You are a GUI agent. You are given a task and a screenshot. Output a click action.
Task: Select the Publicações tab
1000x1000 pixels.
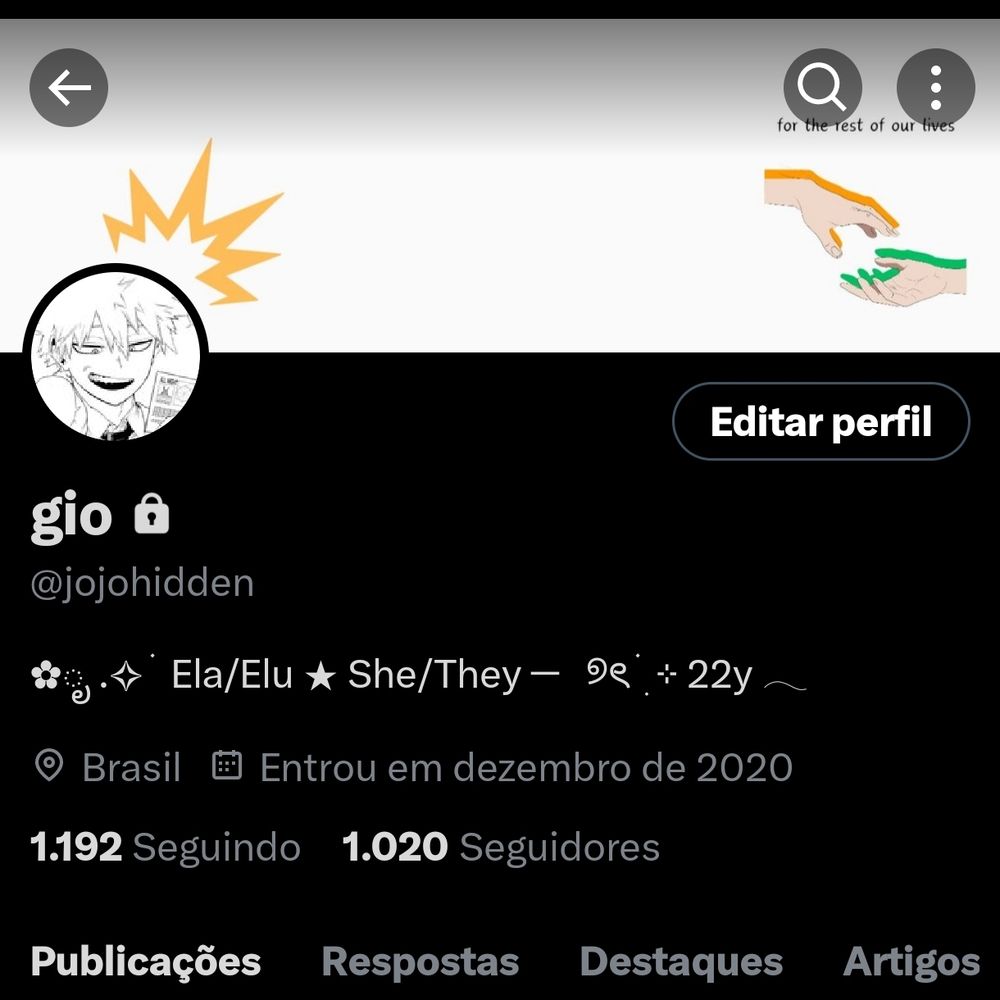(146, 962)
